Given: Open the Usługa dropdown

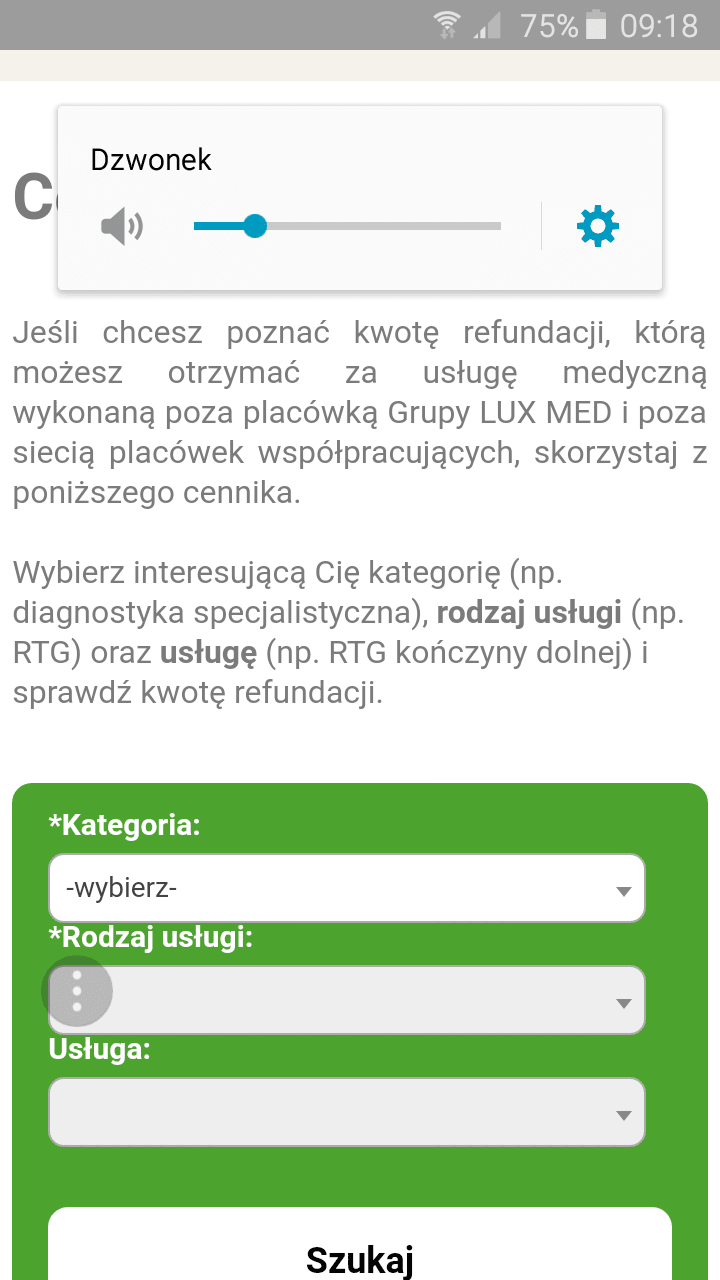Looking at the screenshot, I should (x=346, y=1112).
